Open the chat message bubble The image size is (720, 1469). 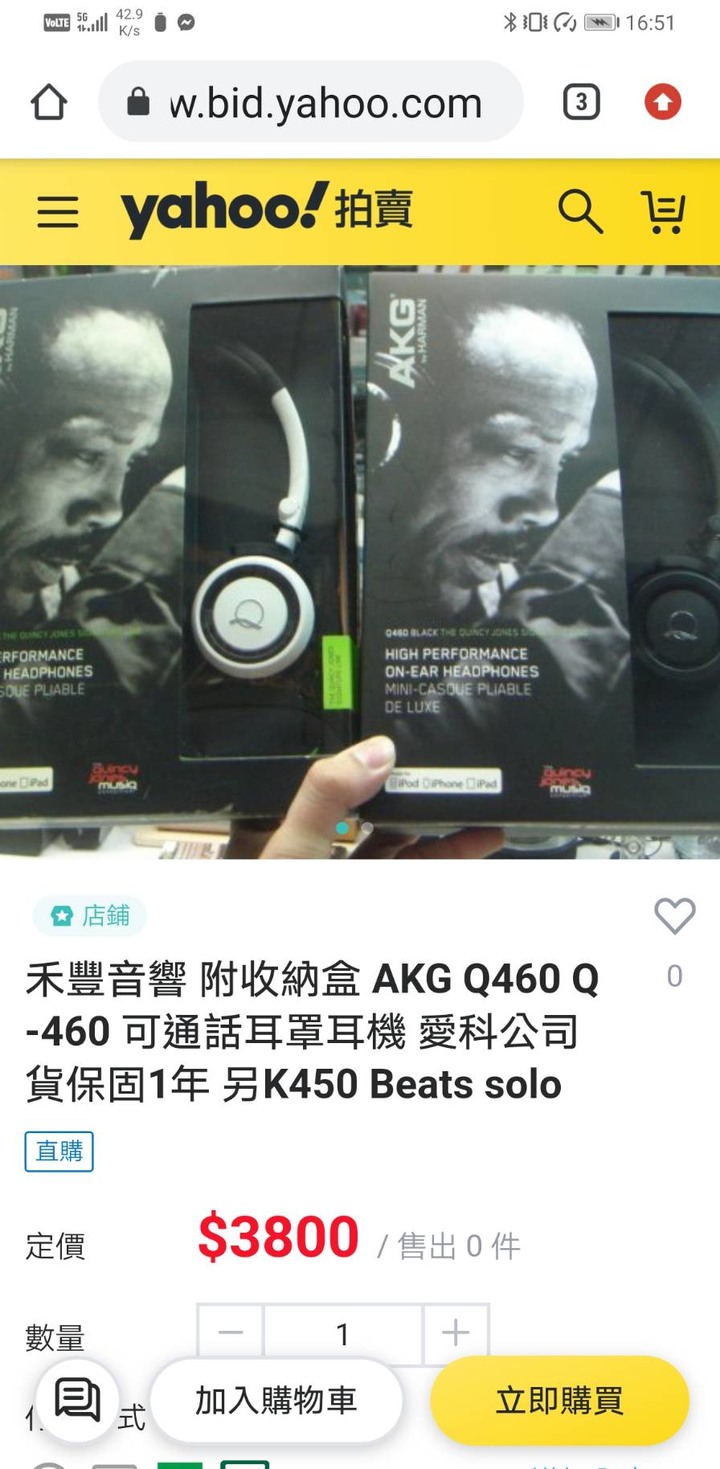[78, 1399]
